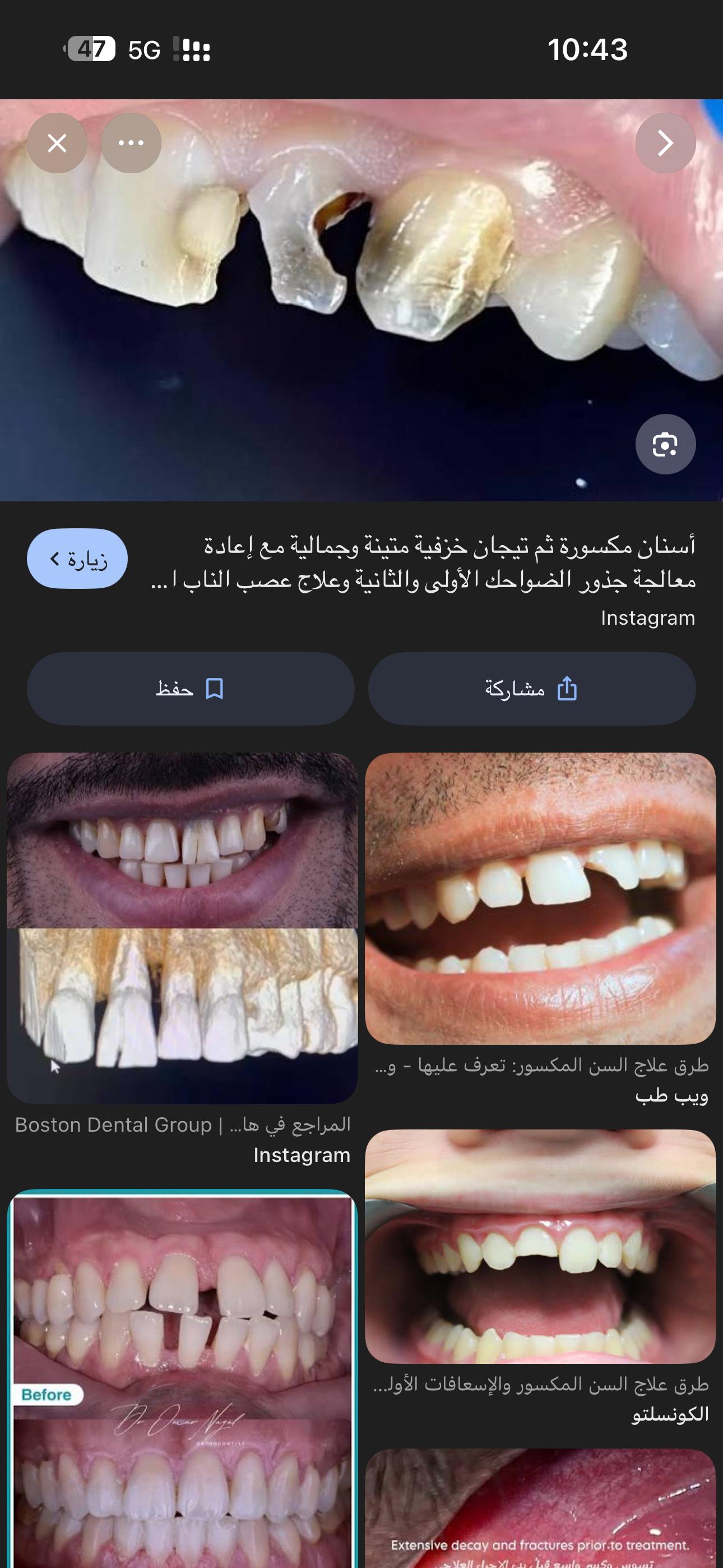This screenshot has height=1568, width=723.
Task: Go to the next image
Action: [x=665, y=144]
